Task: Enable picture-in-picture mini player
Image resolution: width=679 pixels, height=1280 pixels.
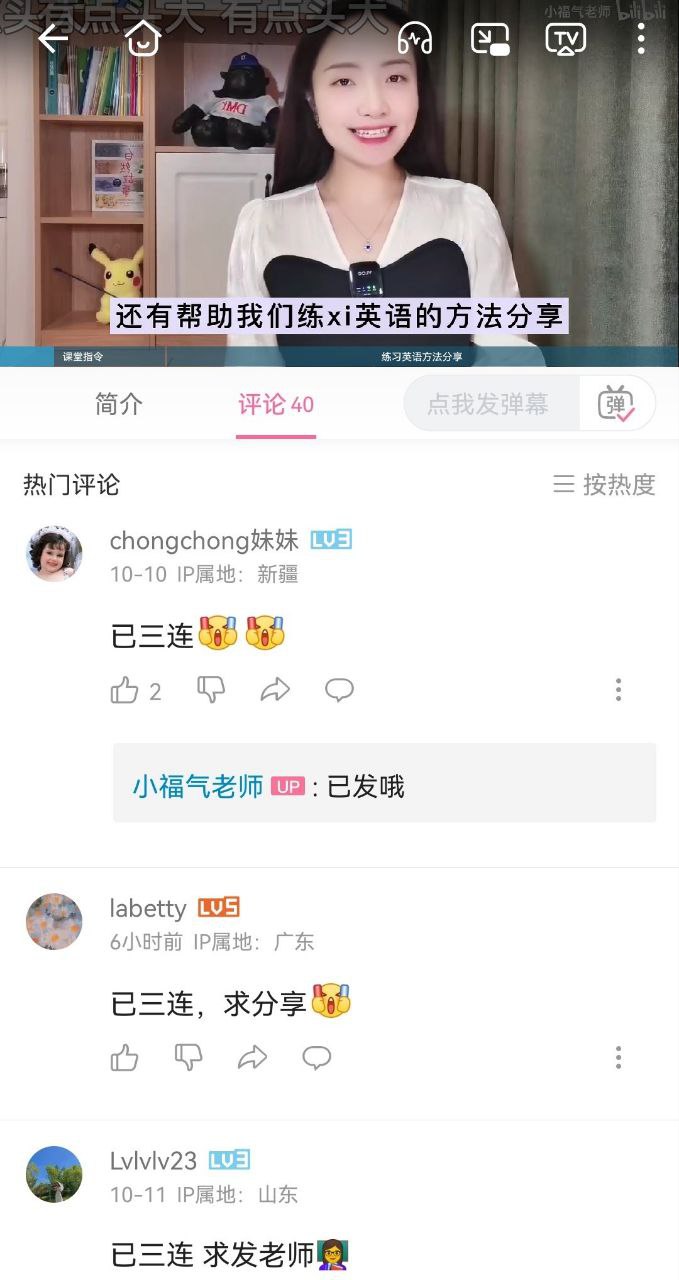Action: pyautogui.click(x=490, y=39)
